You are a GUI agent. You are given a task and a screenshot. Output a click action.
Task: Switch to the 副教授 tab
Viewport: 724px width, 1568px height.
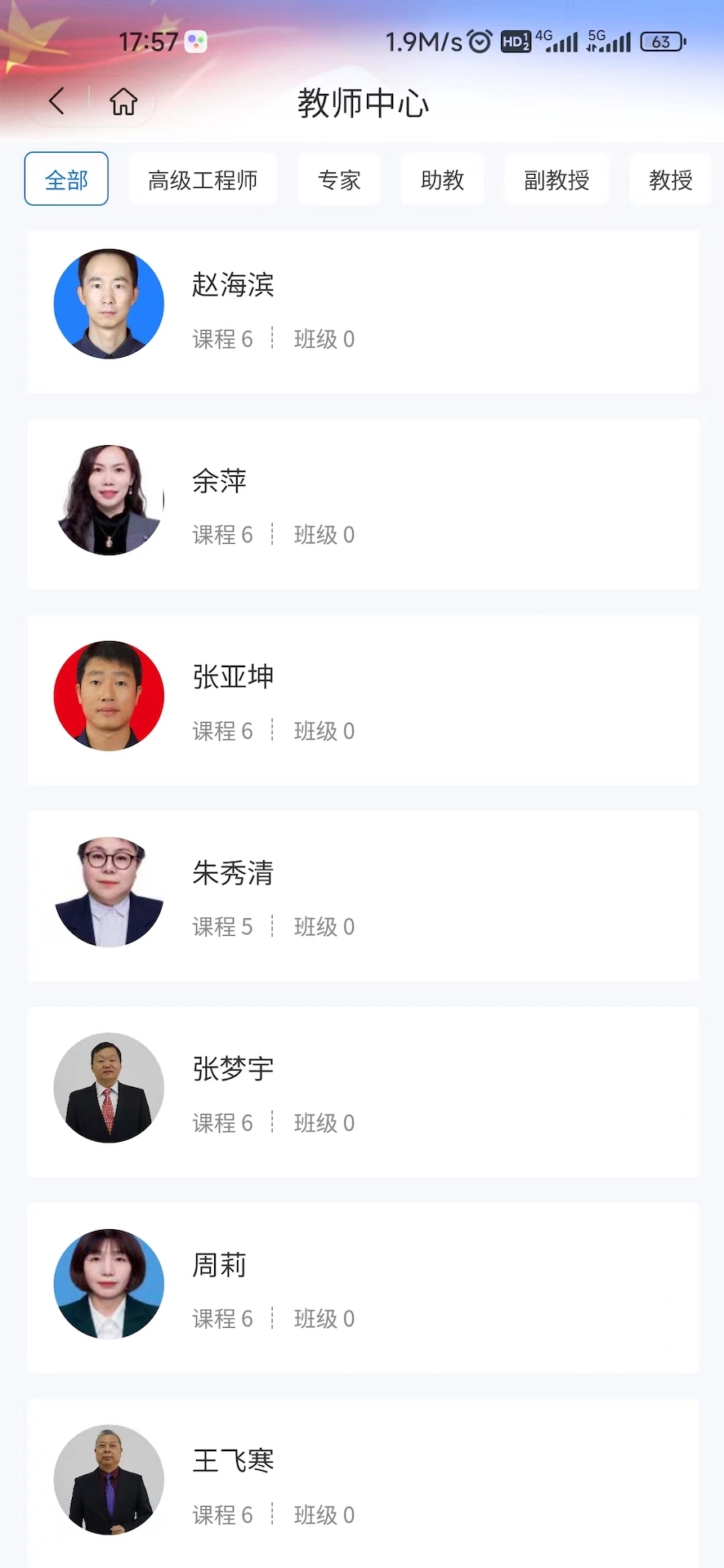click(556, 179)
